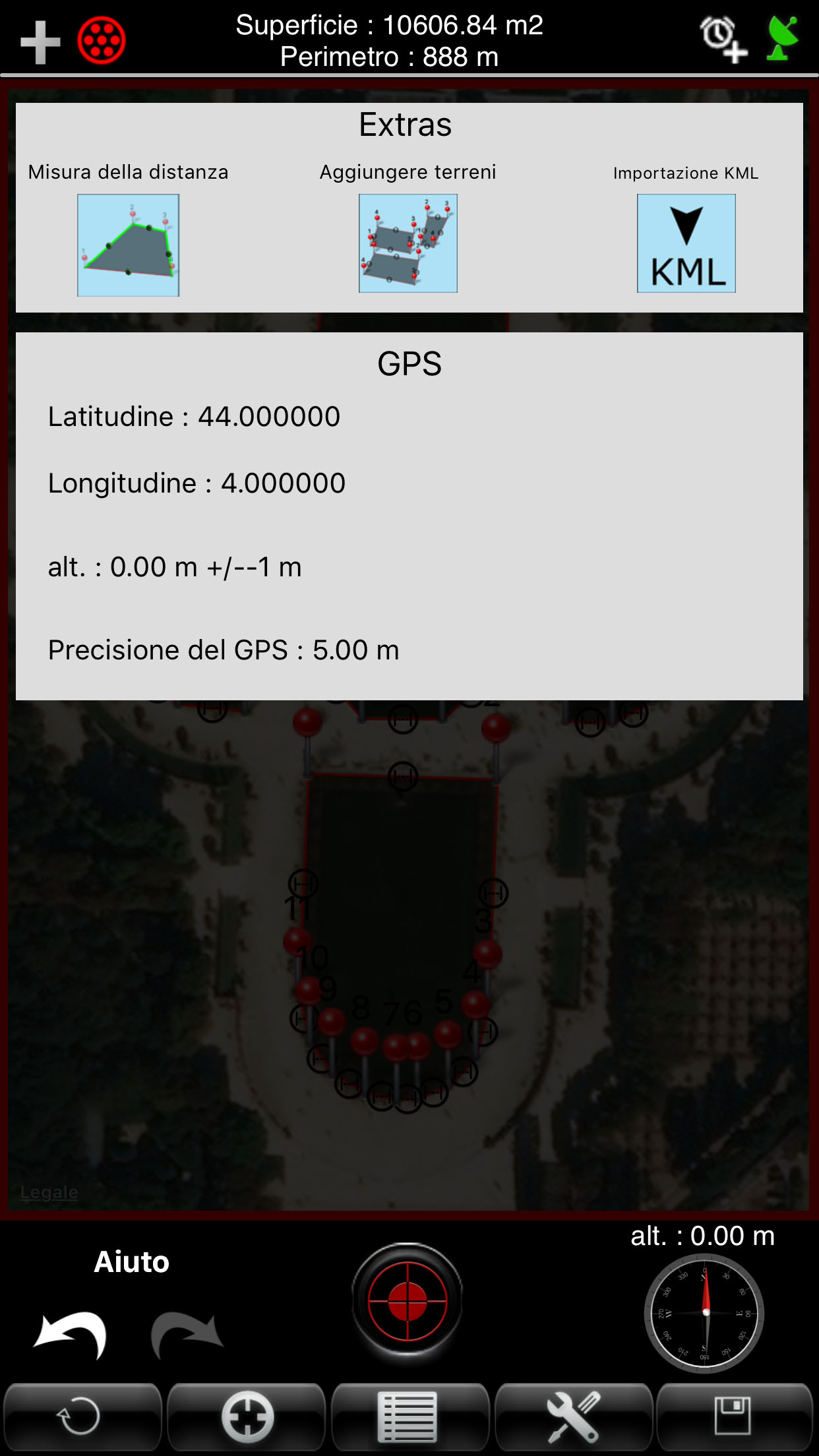819x1456 pixels.
Task: Open the Legale link on the map
Action: click(x=49, y=1192)
